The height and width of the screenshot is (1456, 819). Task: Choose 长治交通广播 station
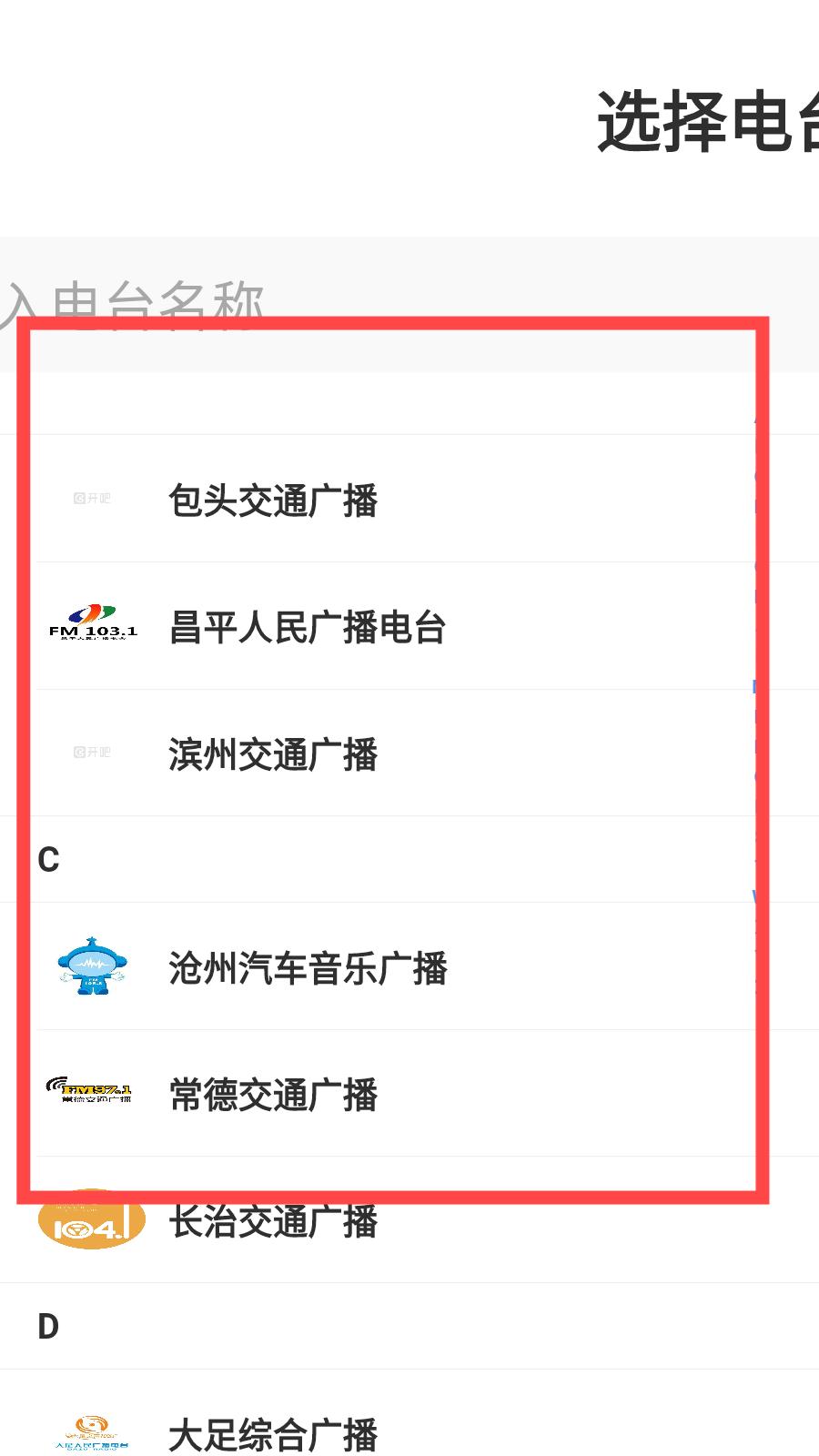(409, 1219)
